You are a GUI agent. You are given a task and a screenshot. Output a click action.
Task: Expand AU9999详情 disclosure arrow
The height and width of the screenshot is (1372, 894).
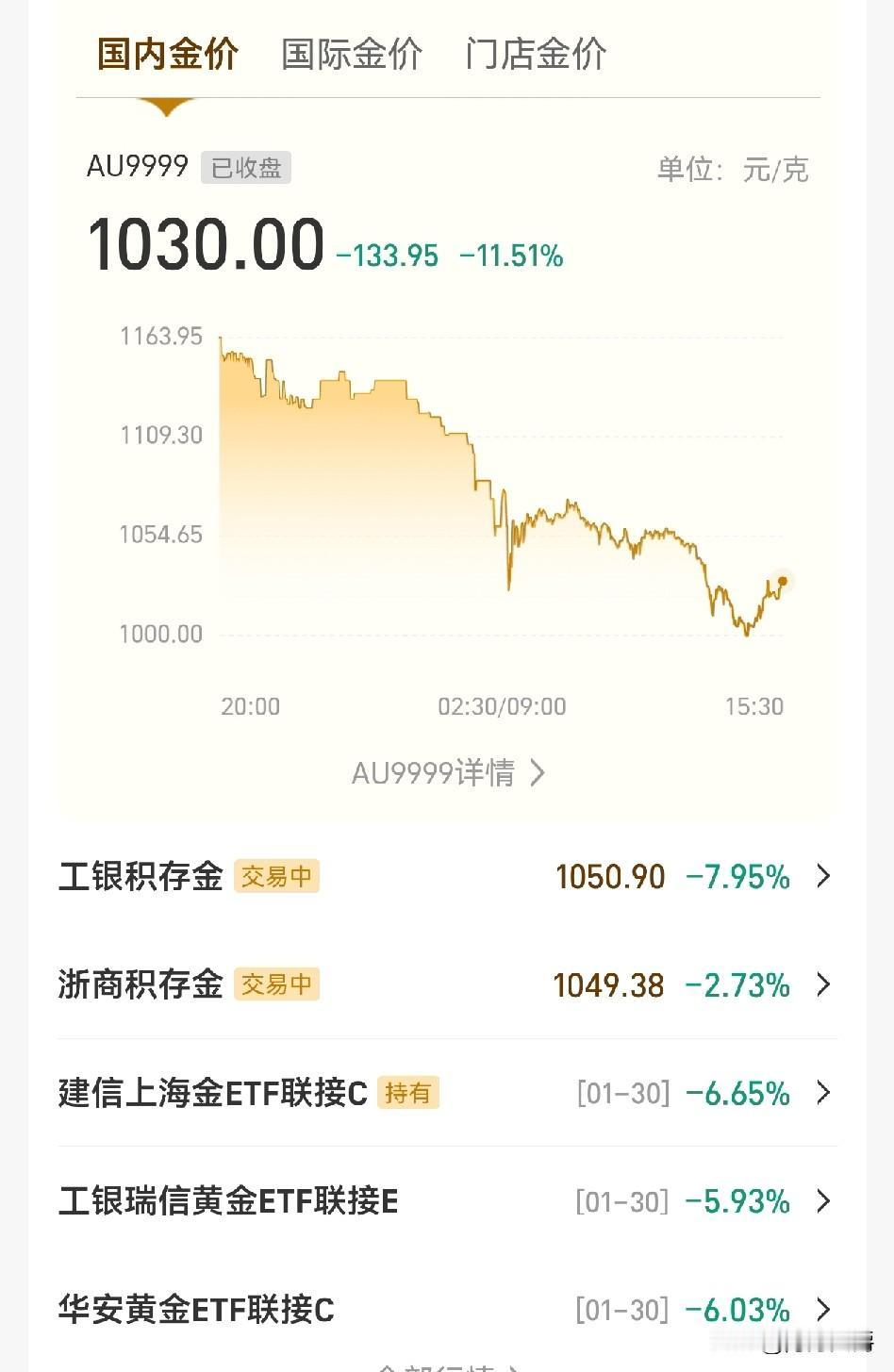[538, 772]
